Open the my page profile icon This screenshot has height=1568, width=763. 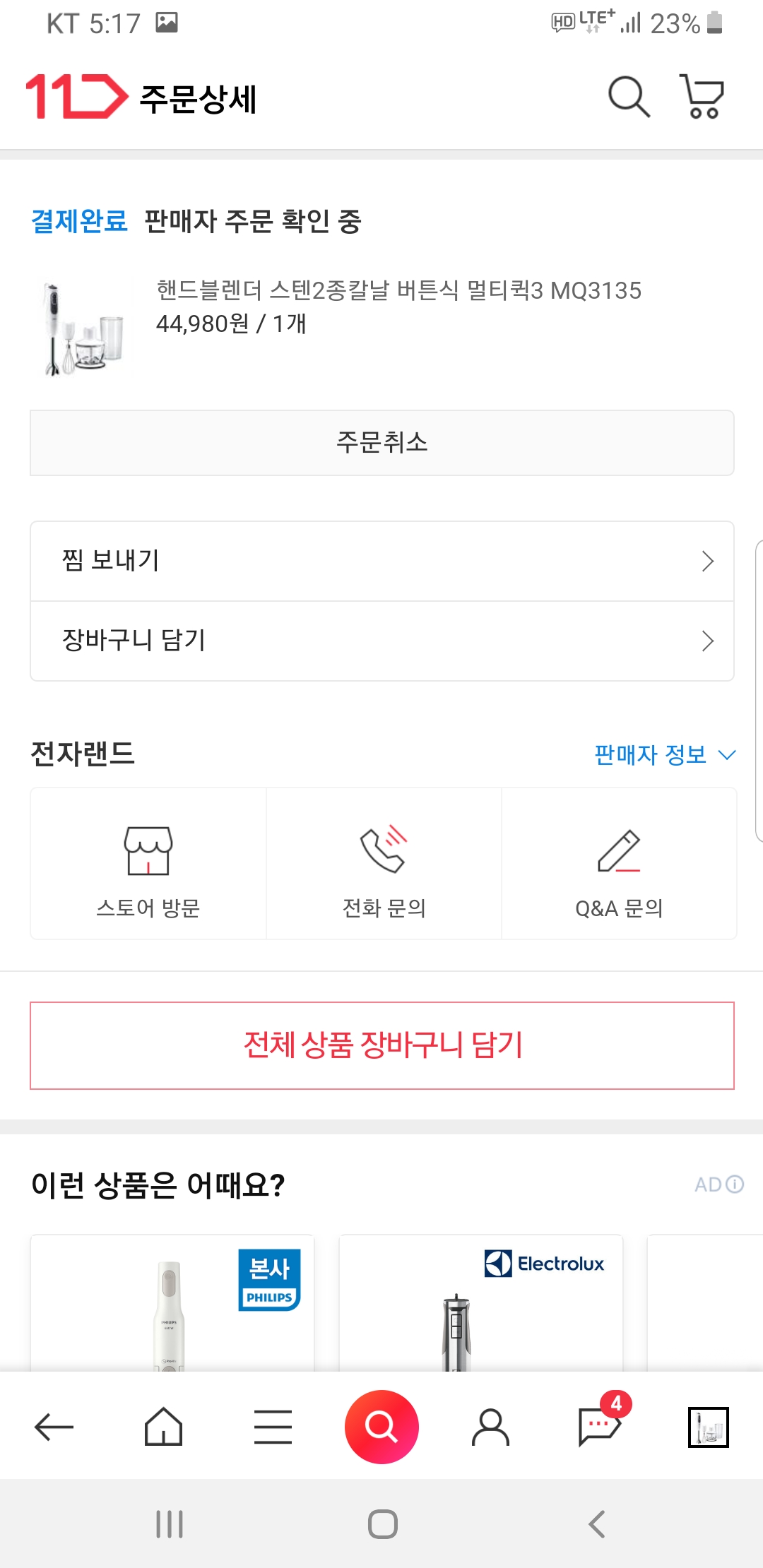click(x=490, y=1427)
